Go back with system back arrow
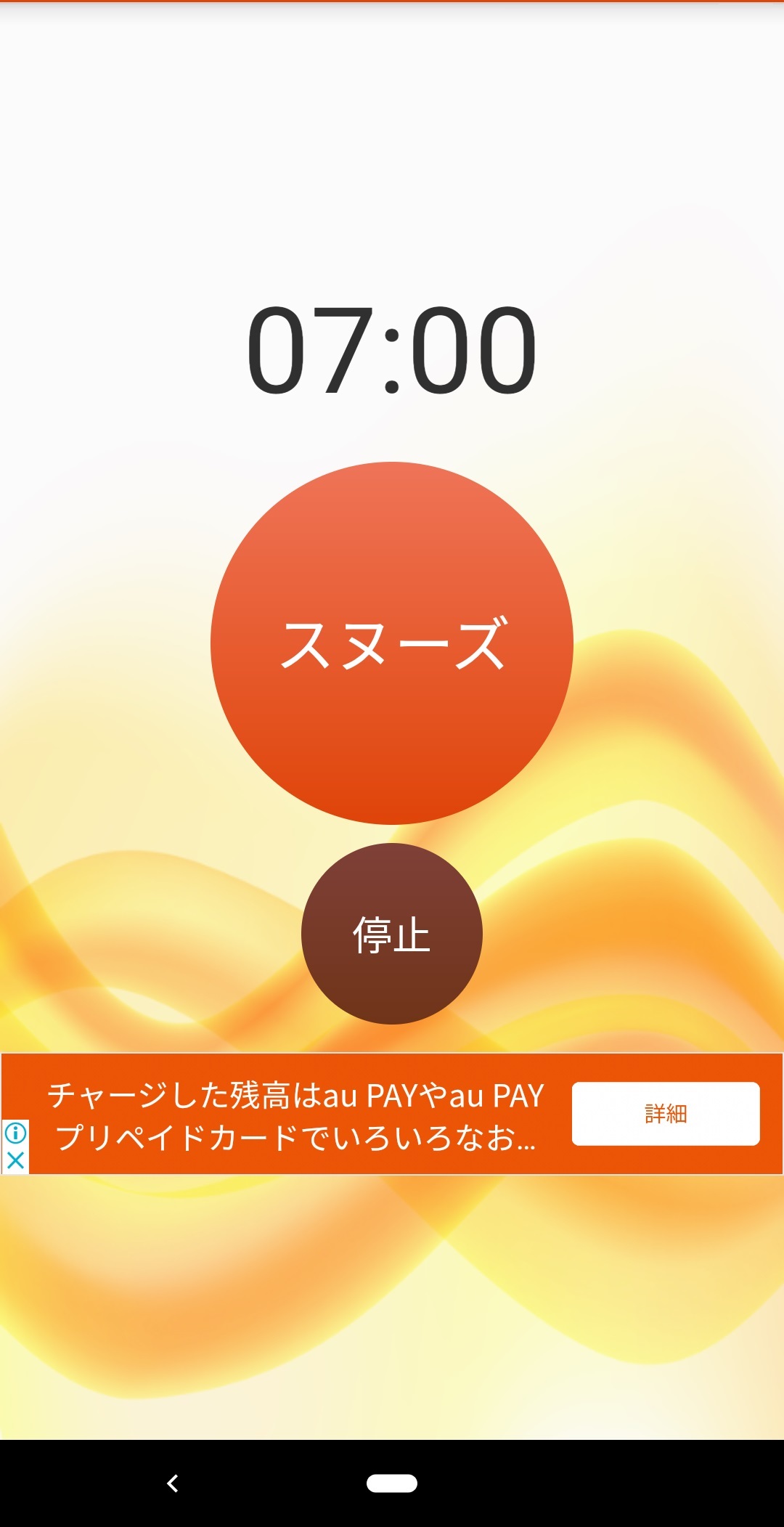This screenshot has height=1527, width=784. coord(173,1483)
